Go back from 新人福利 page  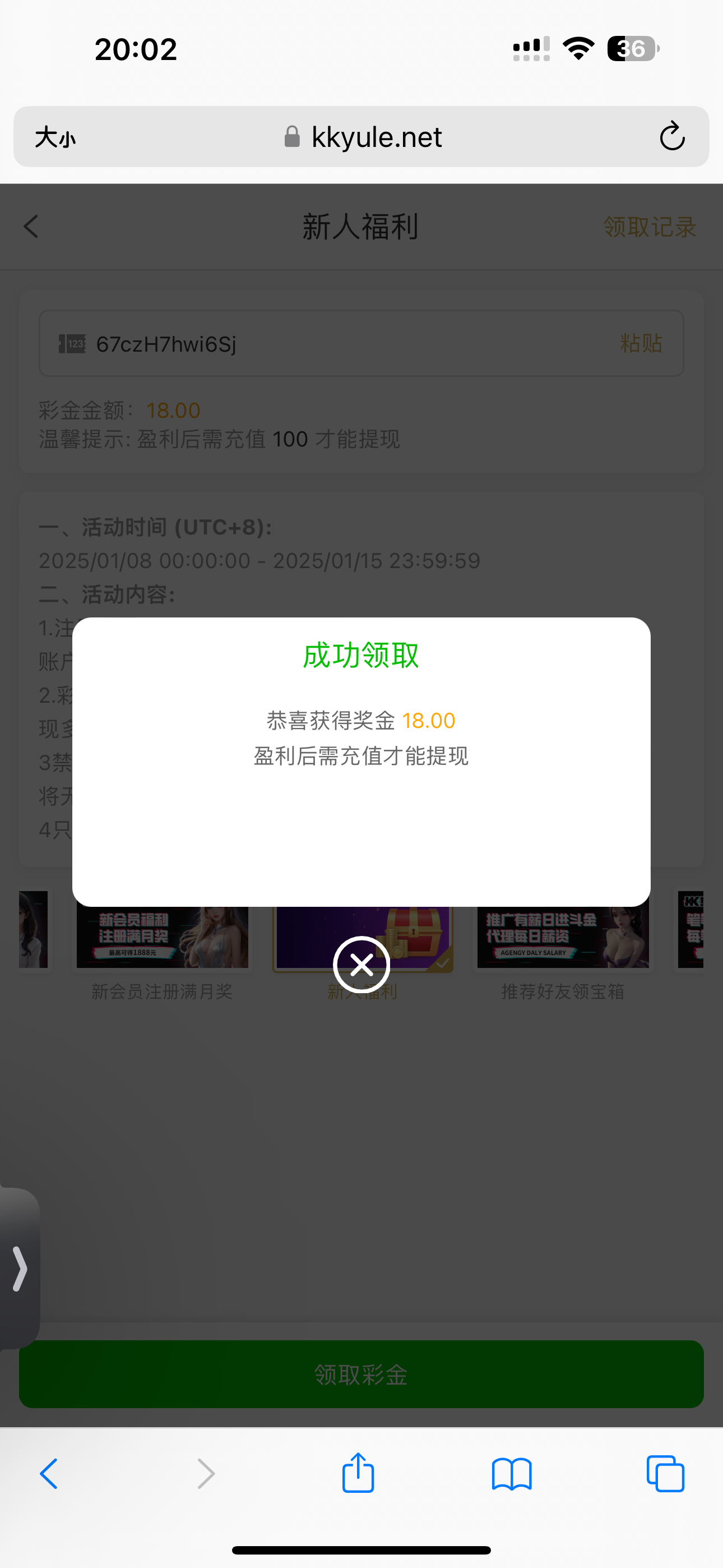pos(31,227)
